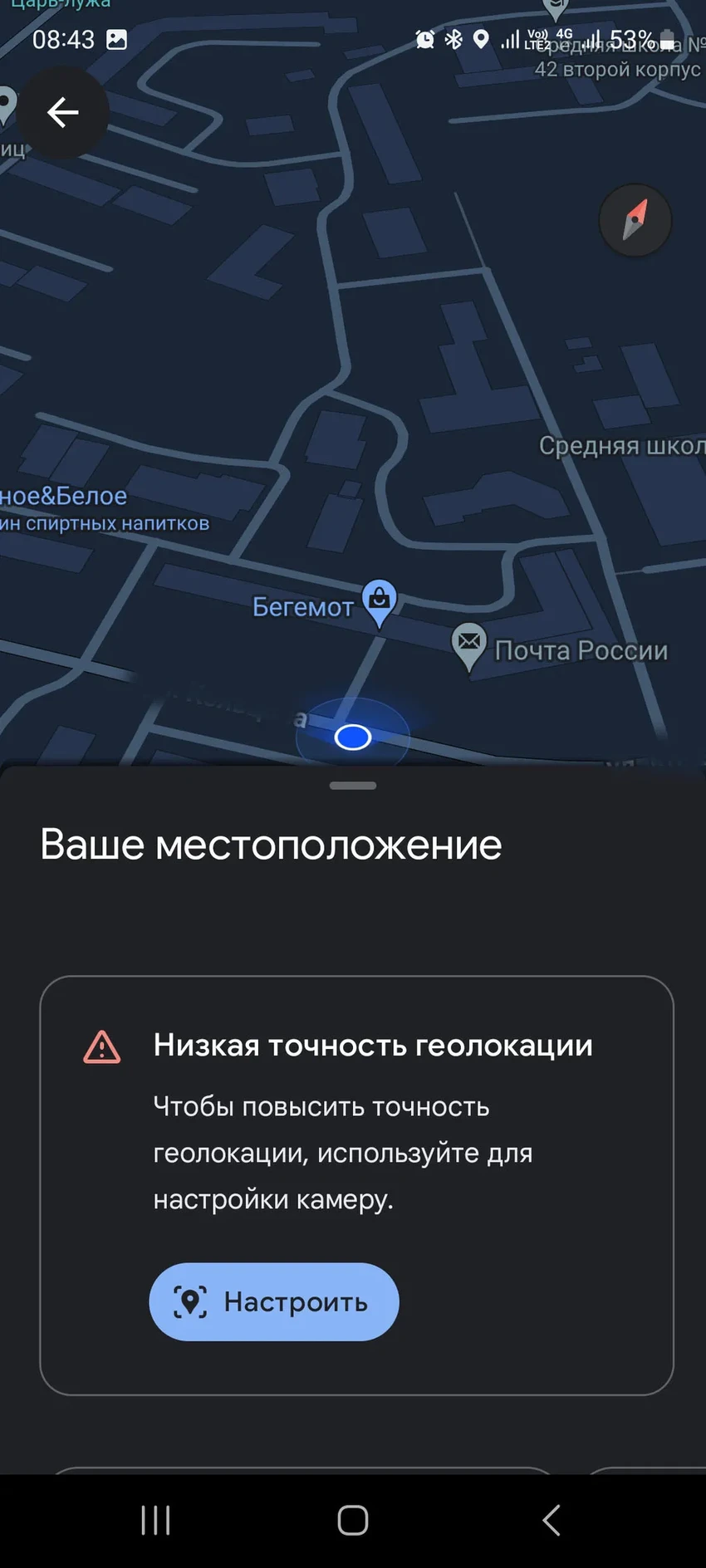Open the screenshot notification icon in status bar
This screenshot has height=1568, width=706.
pos(116,39)
